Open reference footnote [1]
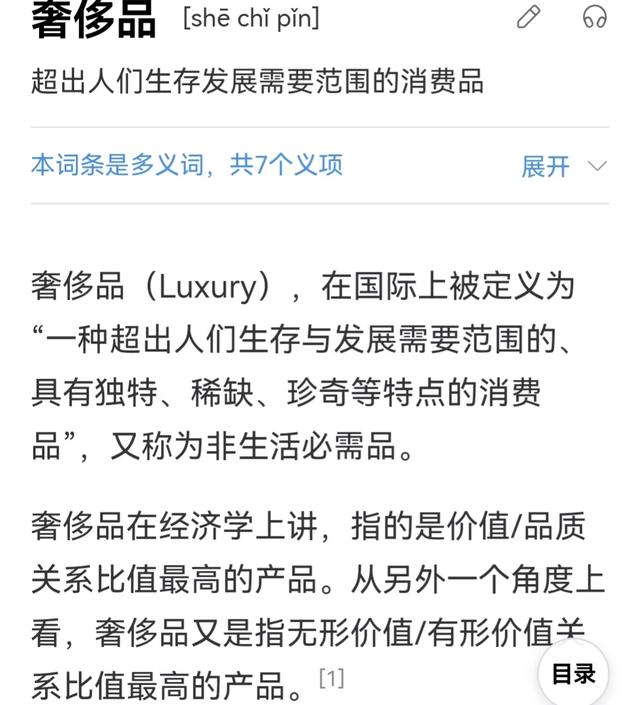This screenshot has width=640, height=705. [x=331, y=678]
